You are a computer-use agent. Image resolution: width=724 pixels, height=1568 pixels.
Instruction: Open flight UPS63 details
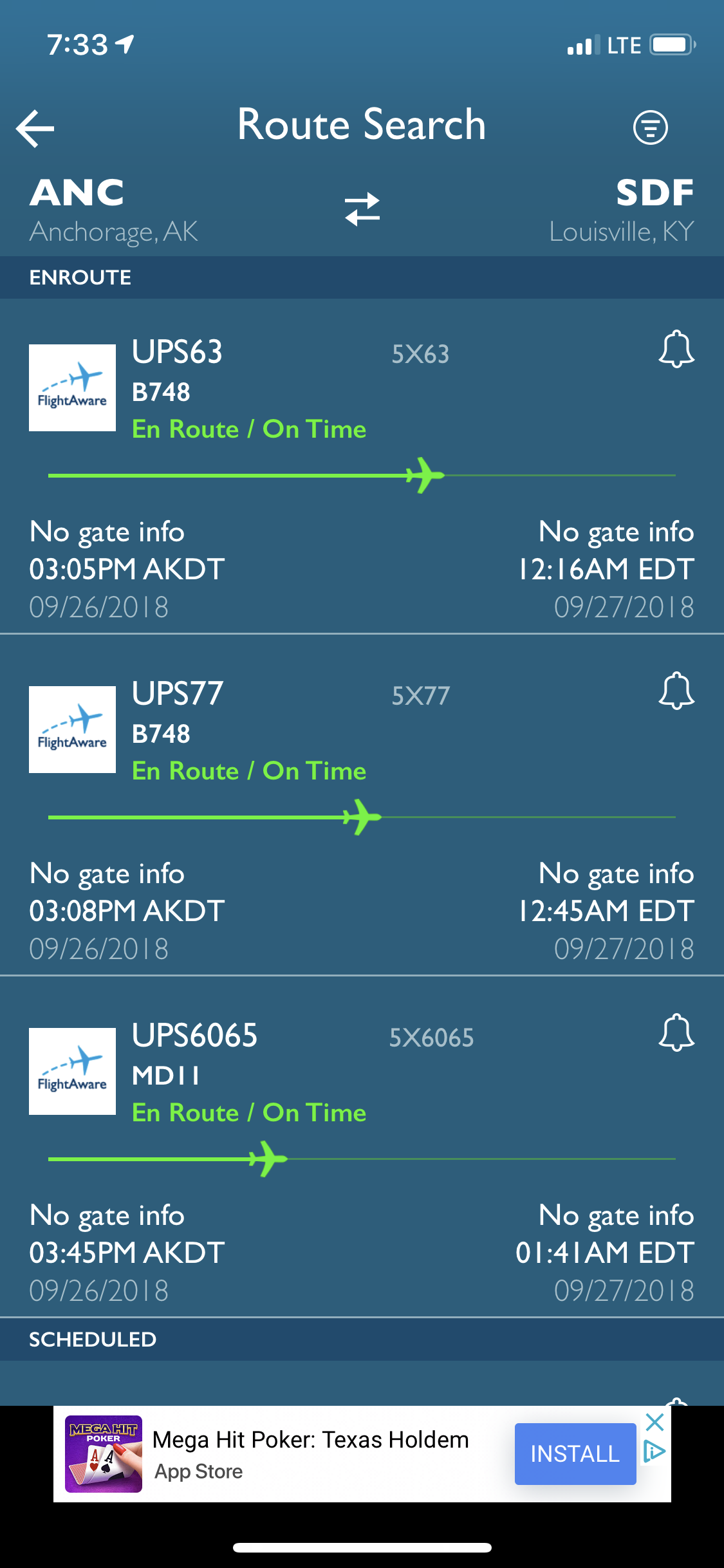[362, 467]
